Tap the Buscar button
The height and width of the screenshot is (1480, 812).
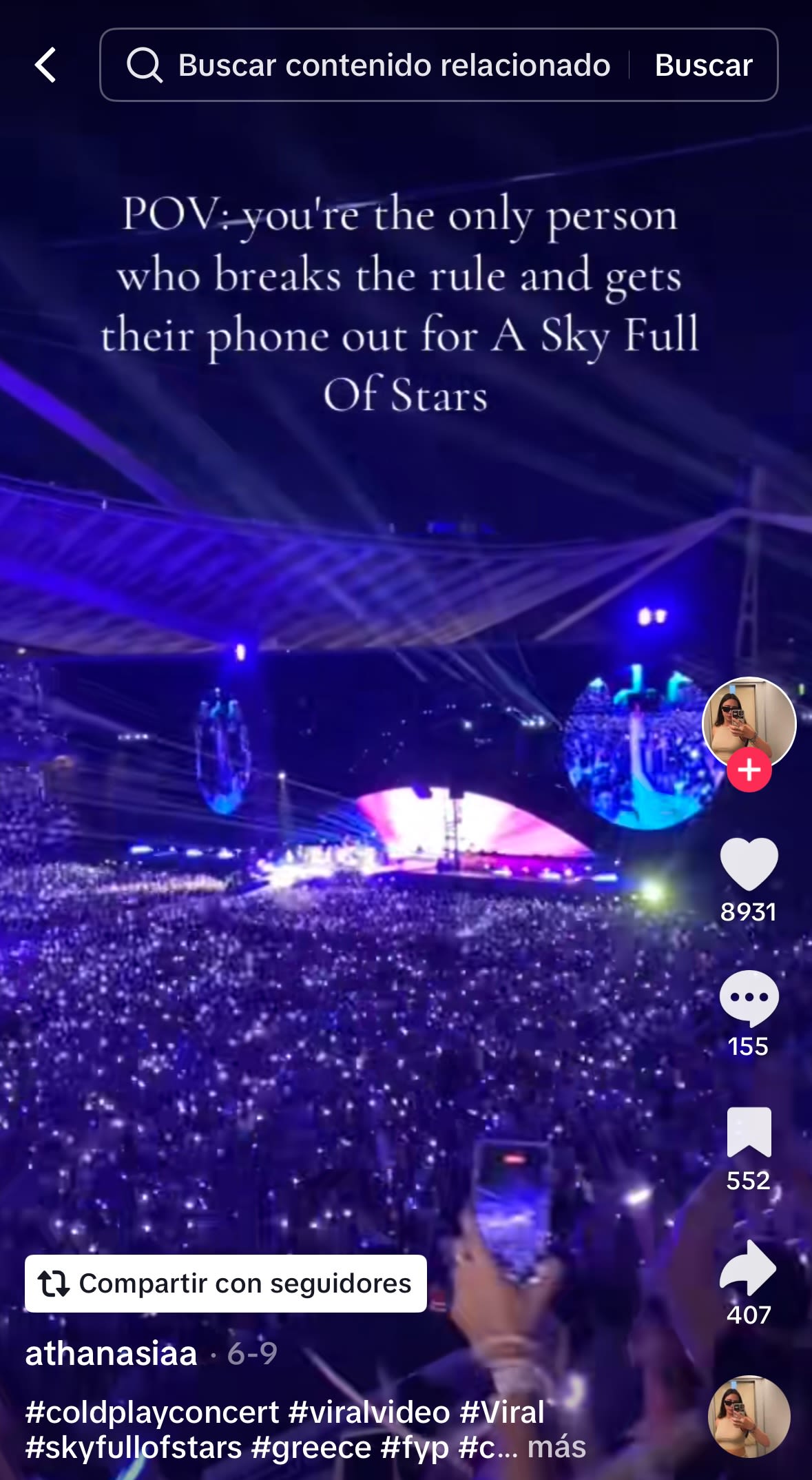pyautogui.click(x=703, y=65)
